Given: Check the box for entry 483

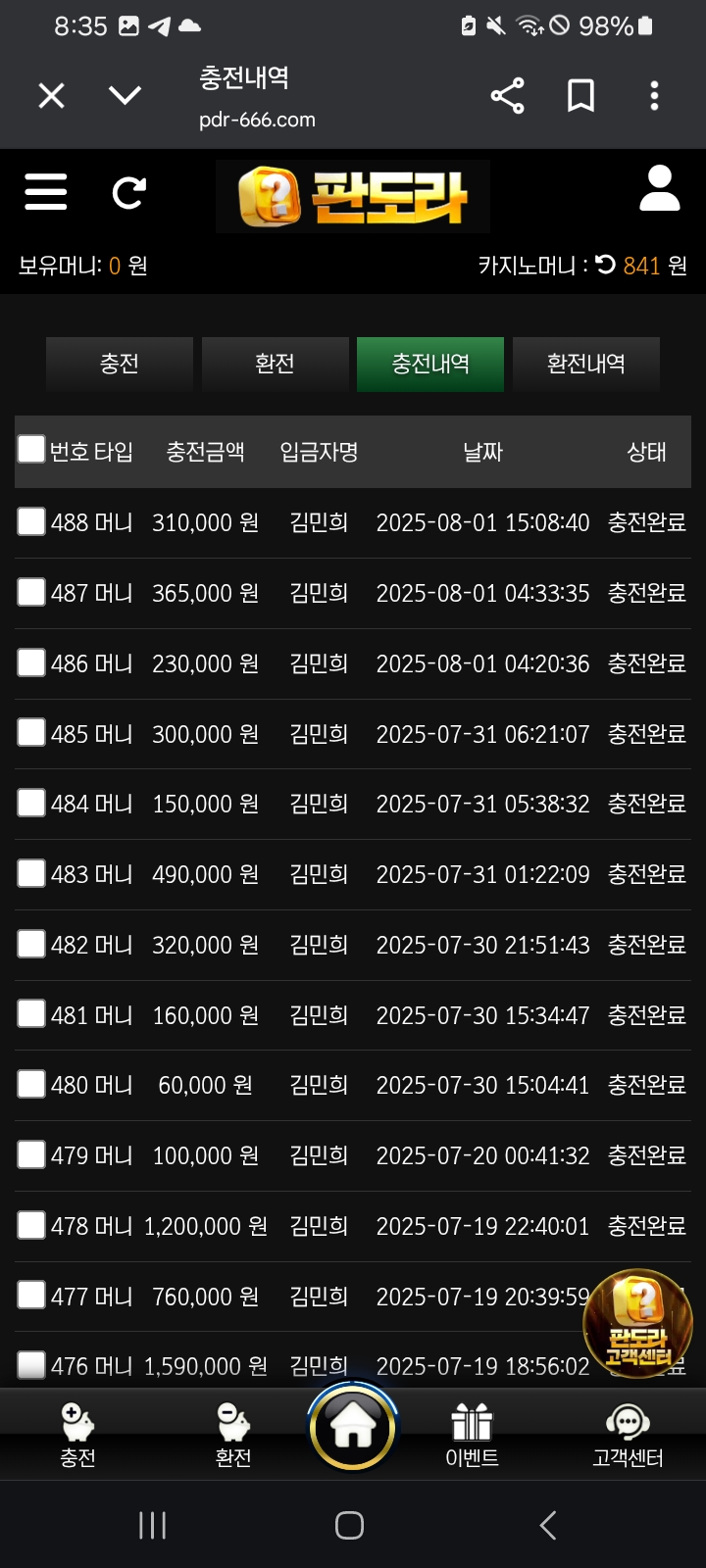Looking at the screenshot, I should point(31,873).
